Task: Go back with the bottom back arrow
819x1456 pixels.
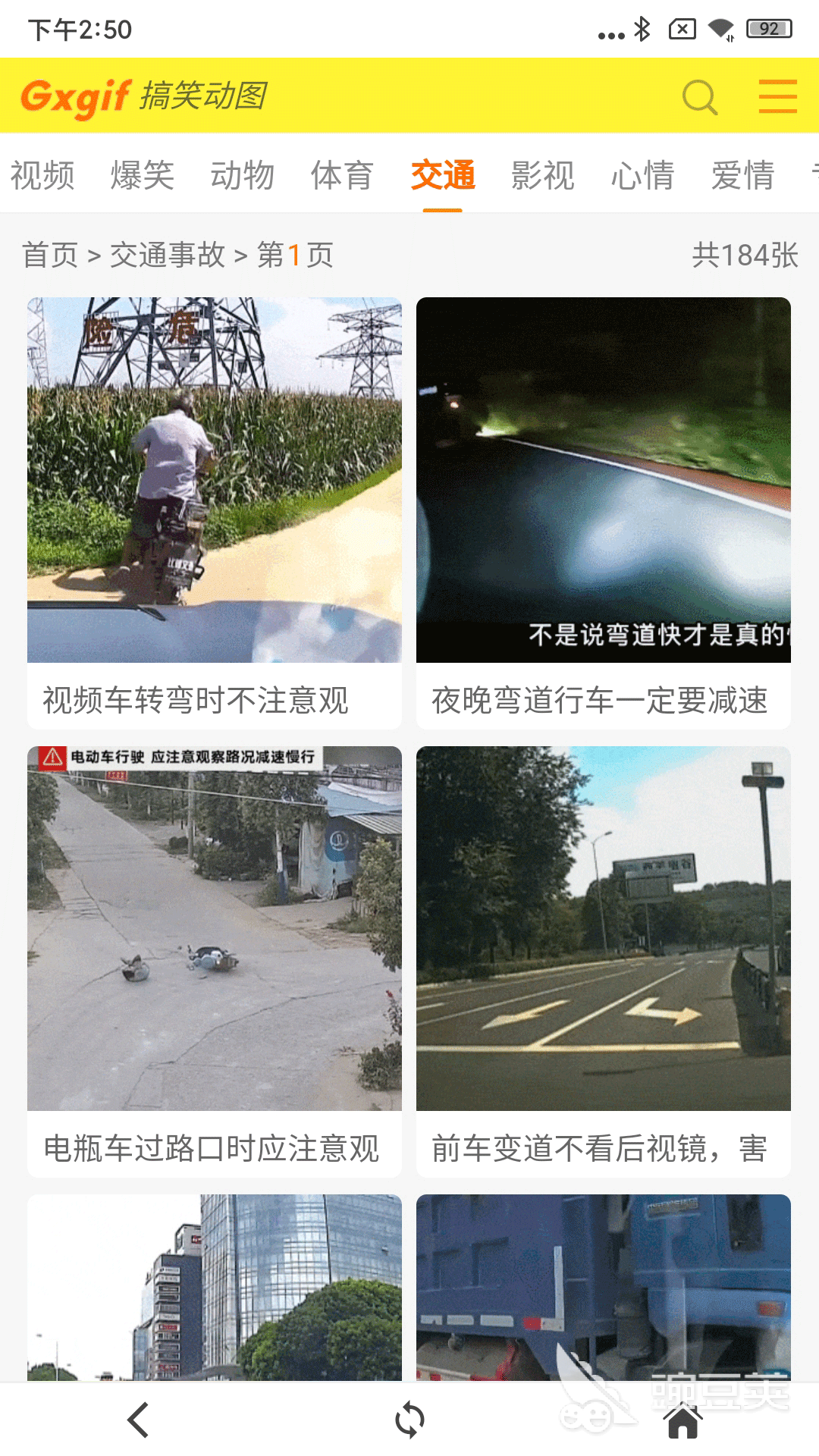Action: [x=138, y=1420]
